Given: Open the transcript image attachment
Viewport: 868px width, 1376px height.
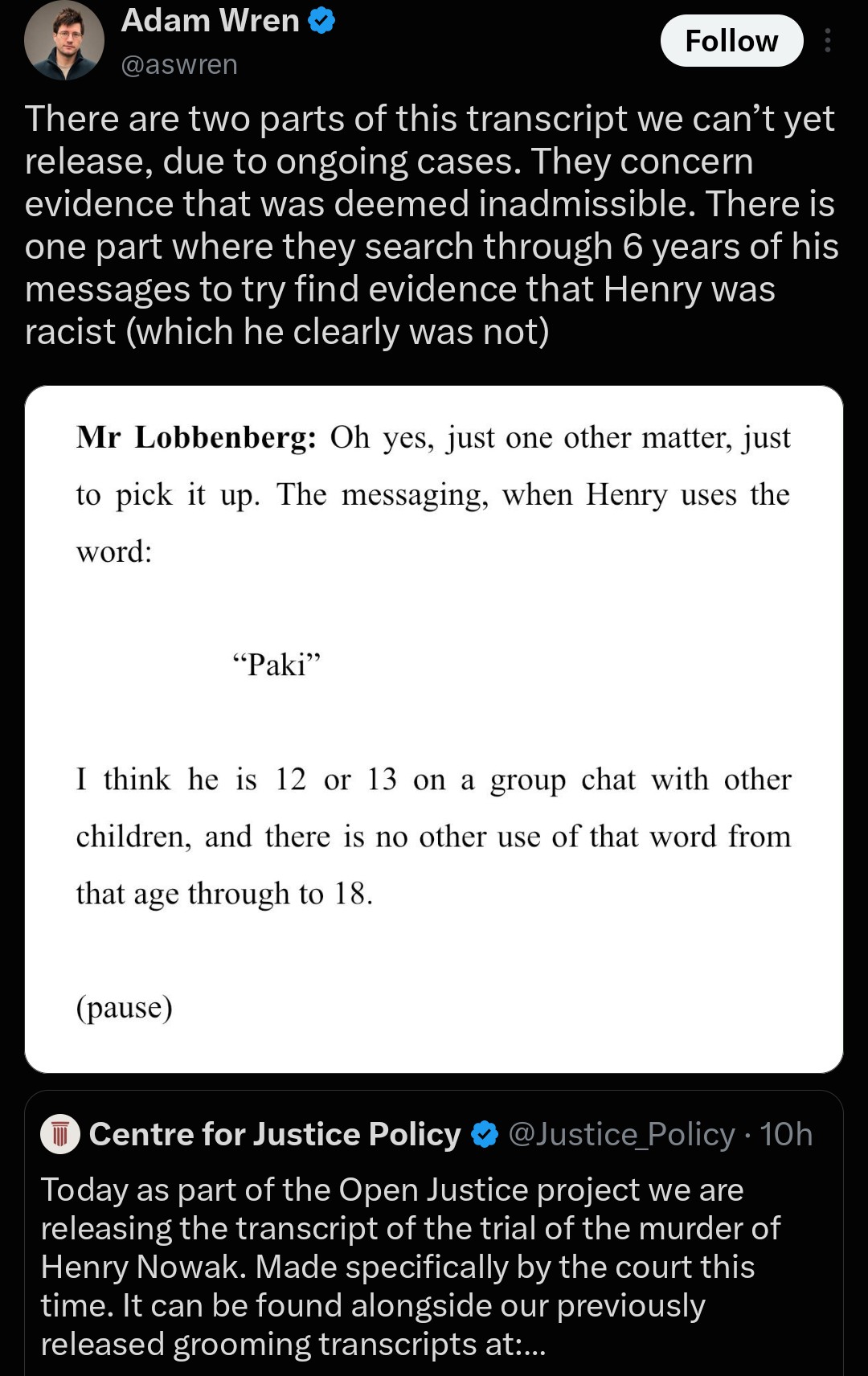Looking at the screenshot, I should tap(434, 729).
